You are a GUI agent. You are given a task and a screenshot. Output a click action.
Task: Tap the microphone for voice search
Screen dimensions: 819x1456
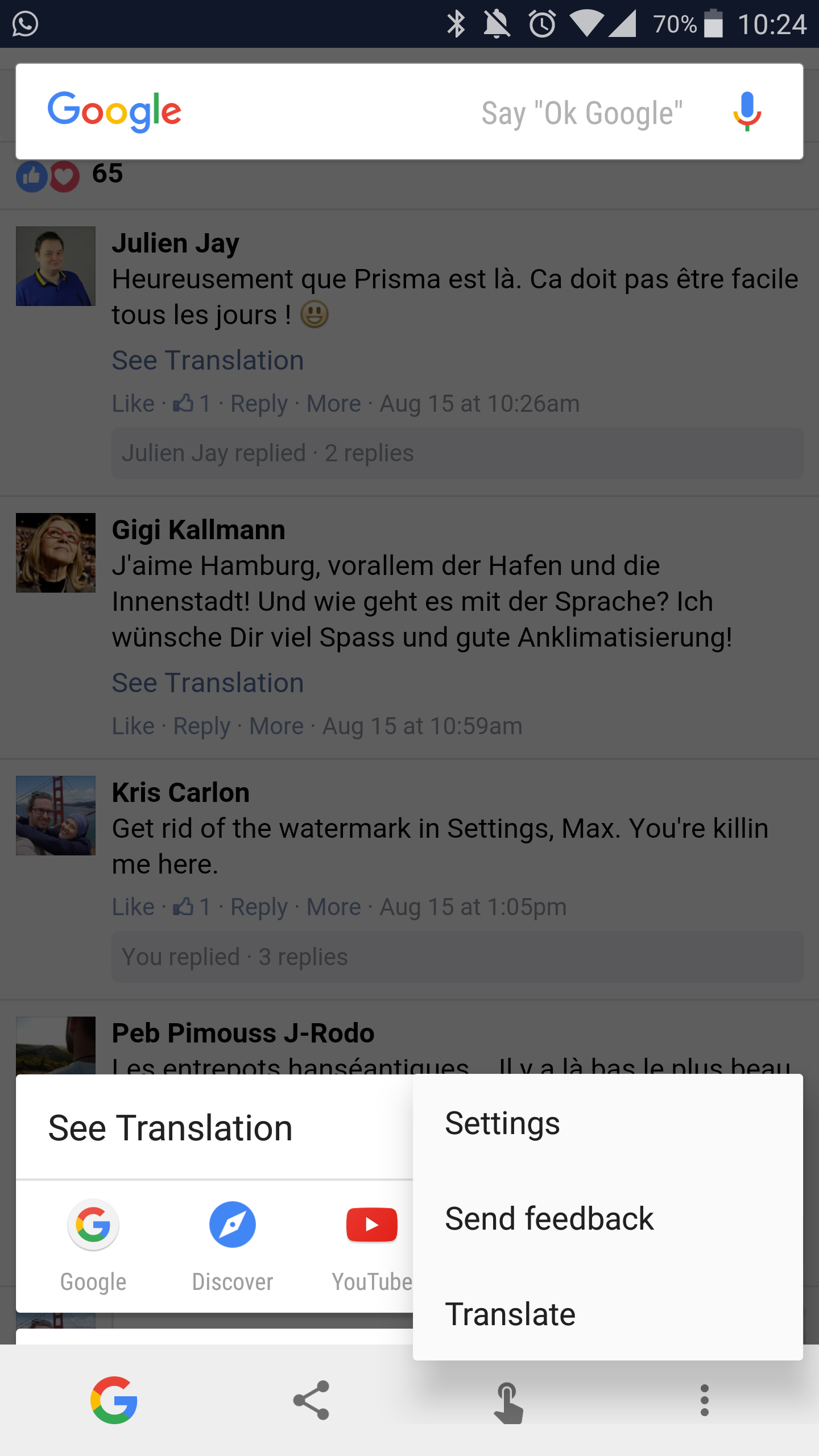[746, 112]
